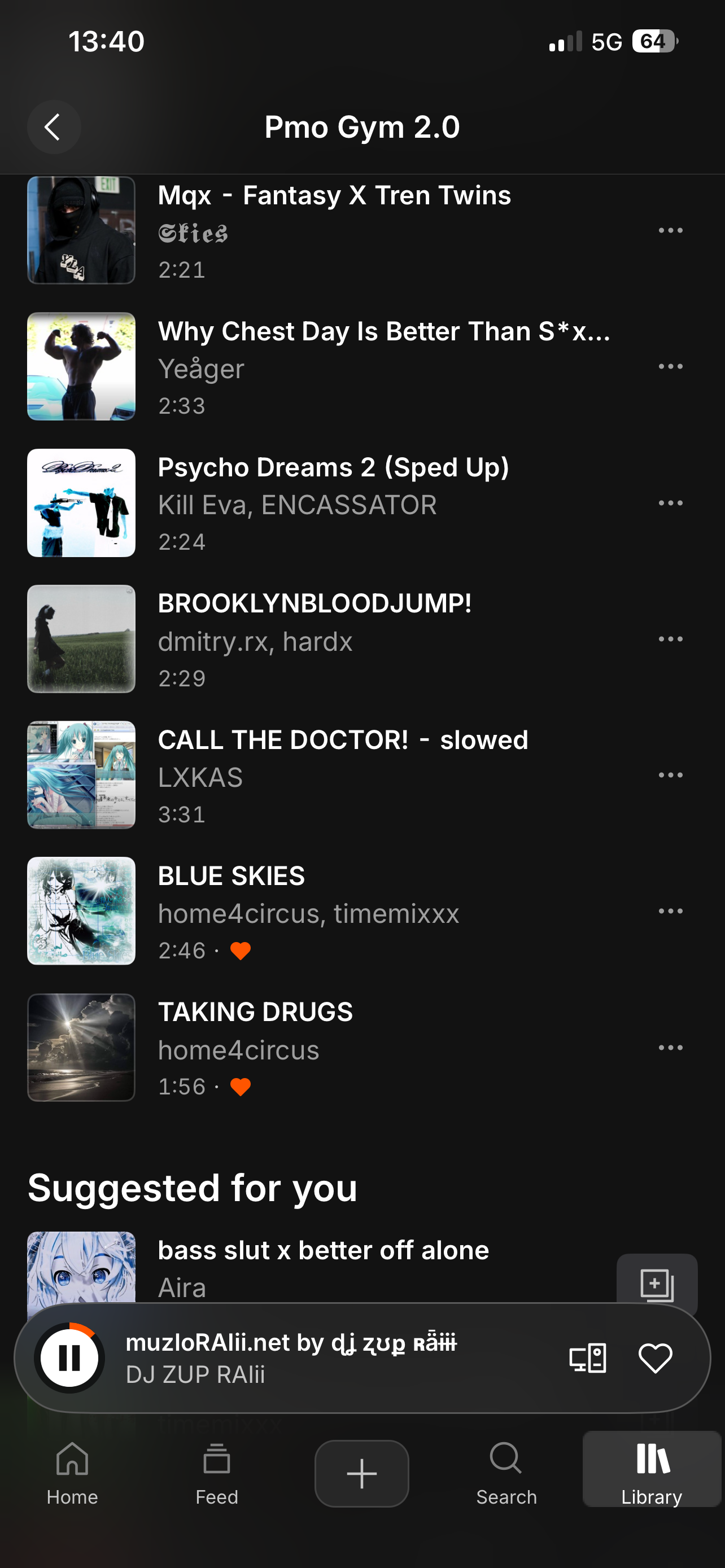Go back from Pmo Gym 2.0 playlist
This screenshot has width=725, height=1568.
point(54,127)
